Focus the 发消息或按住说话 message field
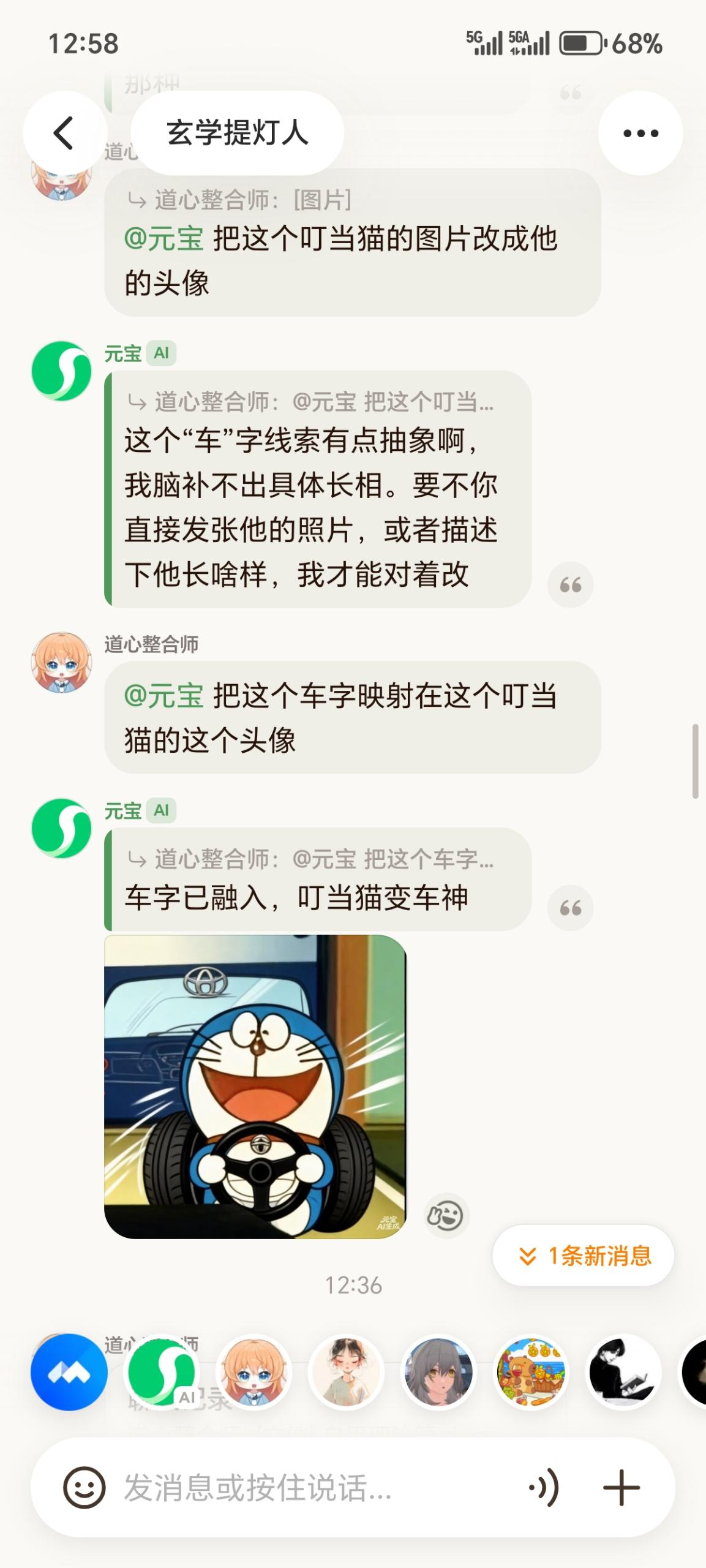Screen dimensions: 706x1568 click(306, 1487)
